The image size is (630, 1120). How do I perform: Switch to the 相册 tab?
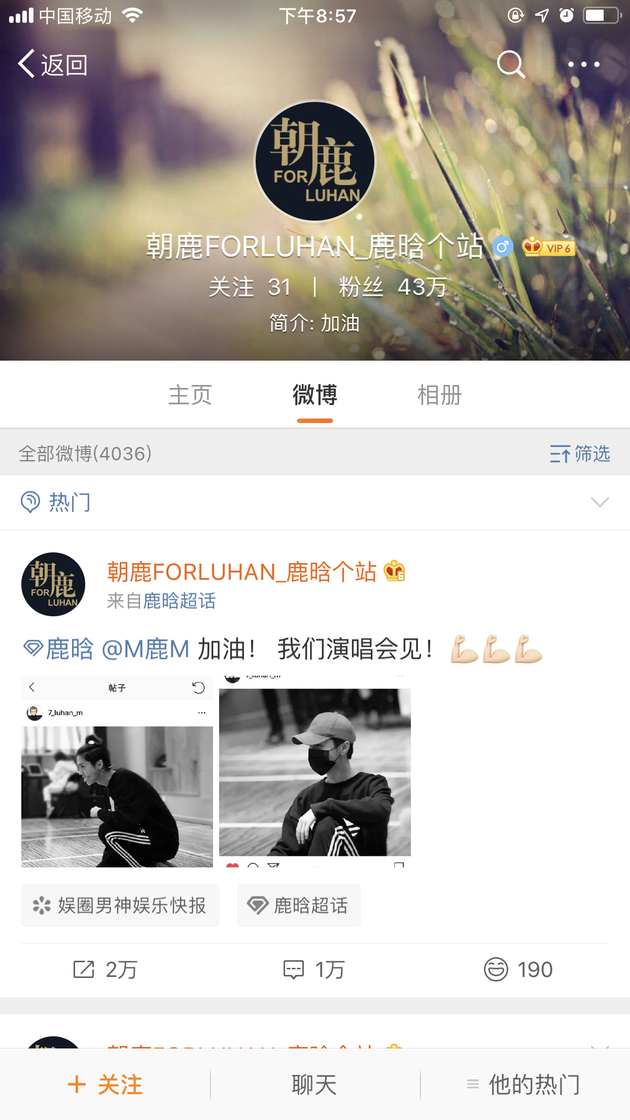(439, 395)
